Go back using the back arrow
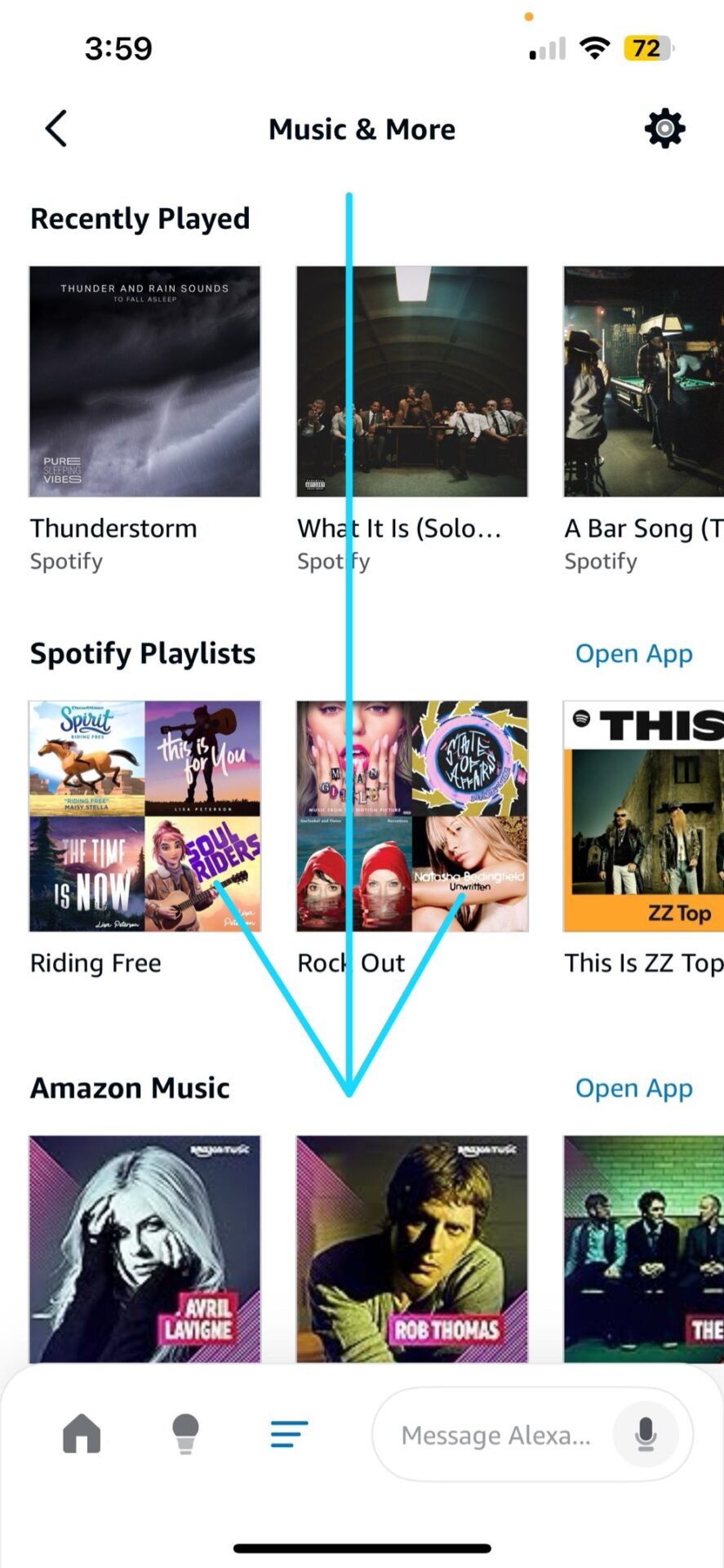This screenshot has height=1568, width=724. tap(56, 129)
